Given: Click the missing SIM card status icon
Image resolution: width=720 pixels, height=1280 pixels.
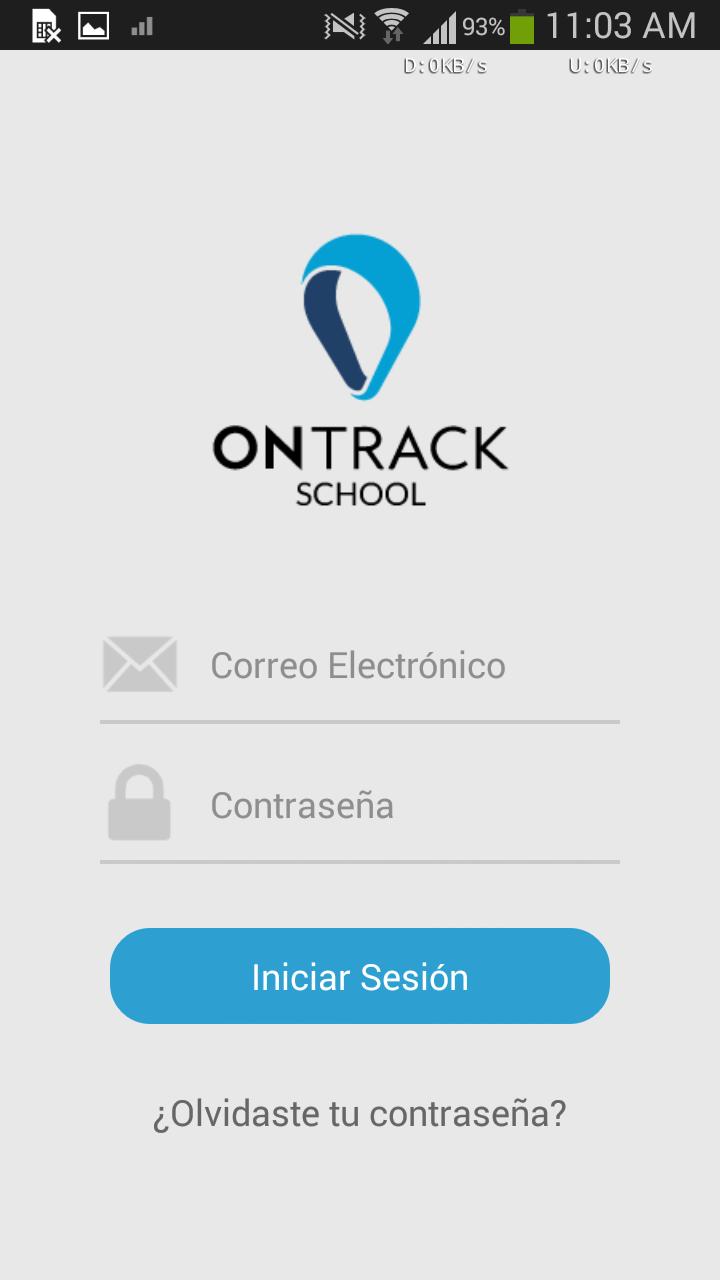Looking at the screenshot, I should pos(45,24).
